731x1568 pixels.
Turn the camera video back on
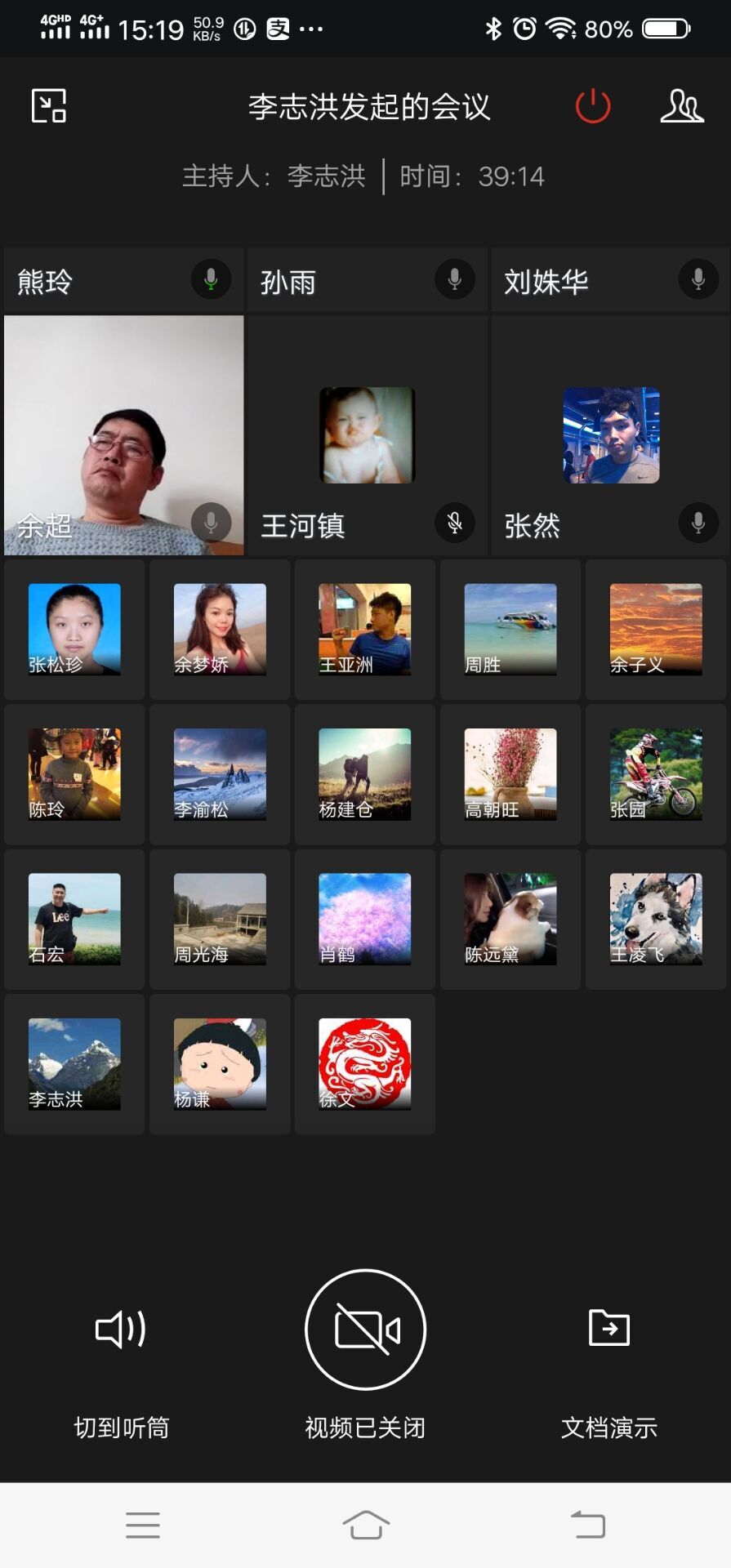tap(365, 1330)
